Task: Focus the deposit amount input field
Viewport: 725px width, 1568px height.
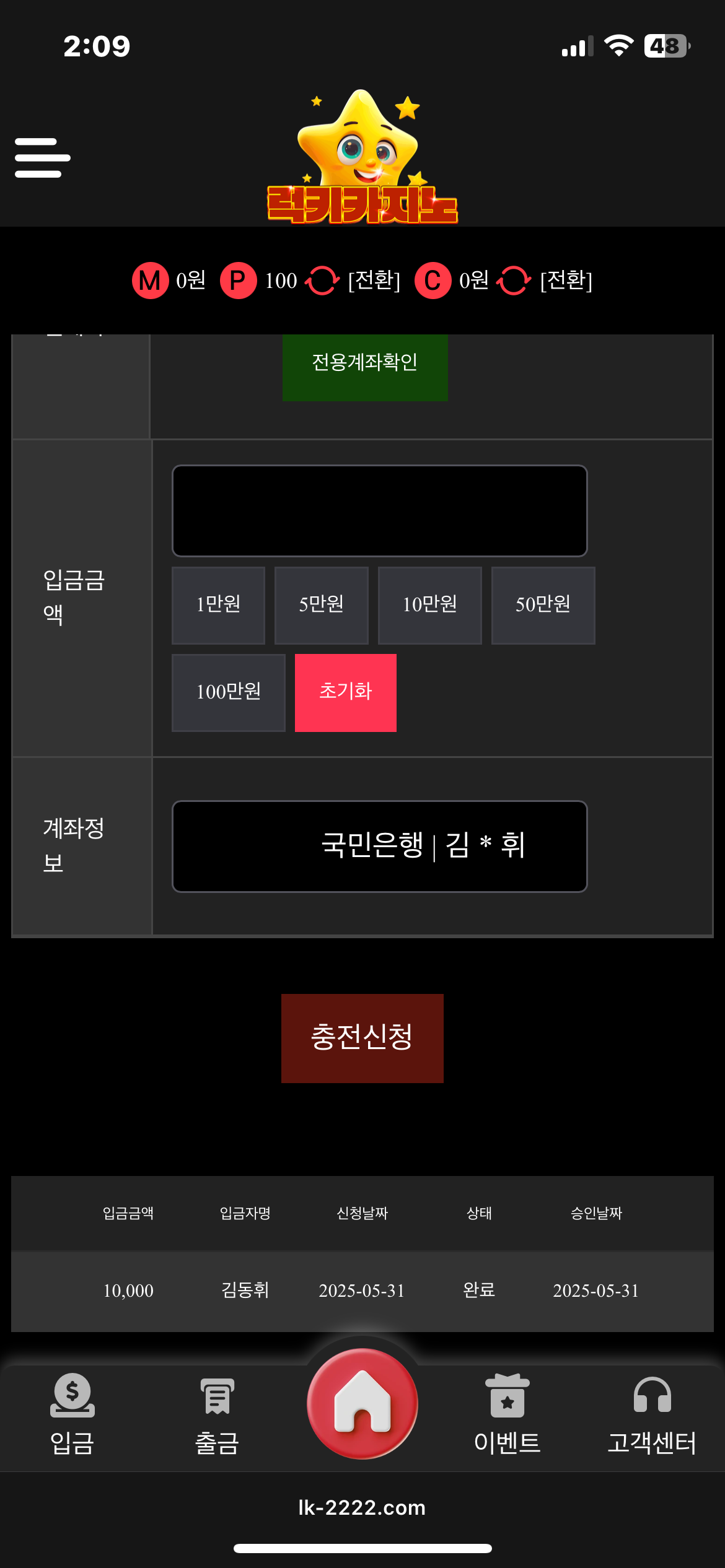Action: tap(379, 511)
